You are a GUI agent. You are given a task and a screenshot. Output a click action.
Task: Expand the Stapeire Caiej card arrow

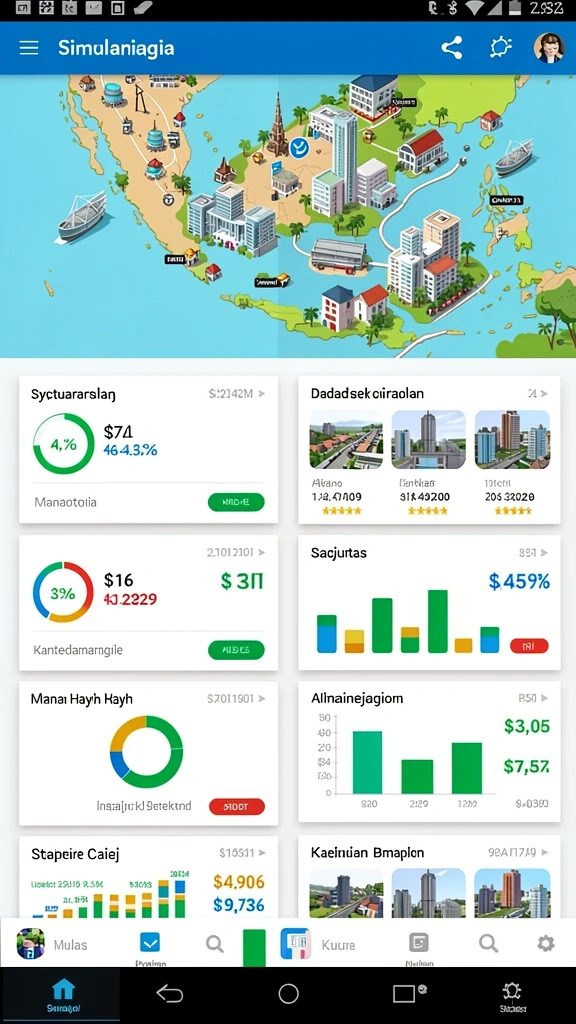pos(261,853)
